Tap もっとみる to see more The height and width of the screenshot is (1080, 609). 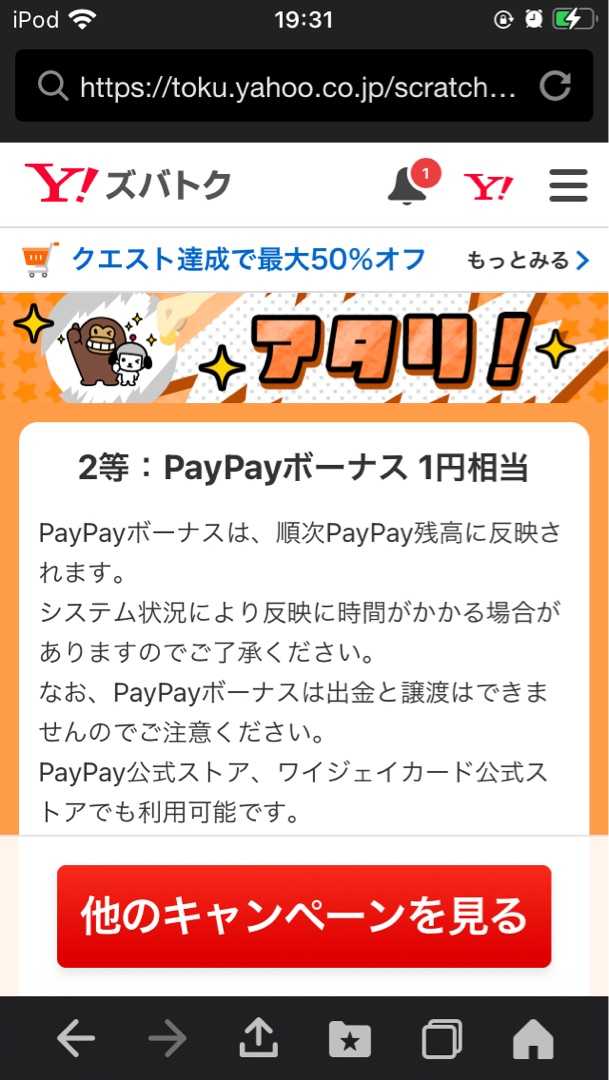(x=528, y=260)
